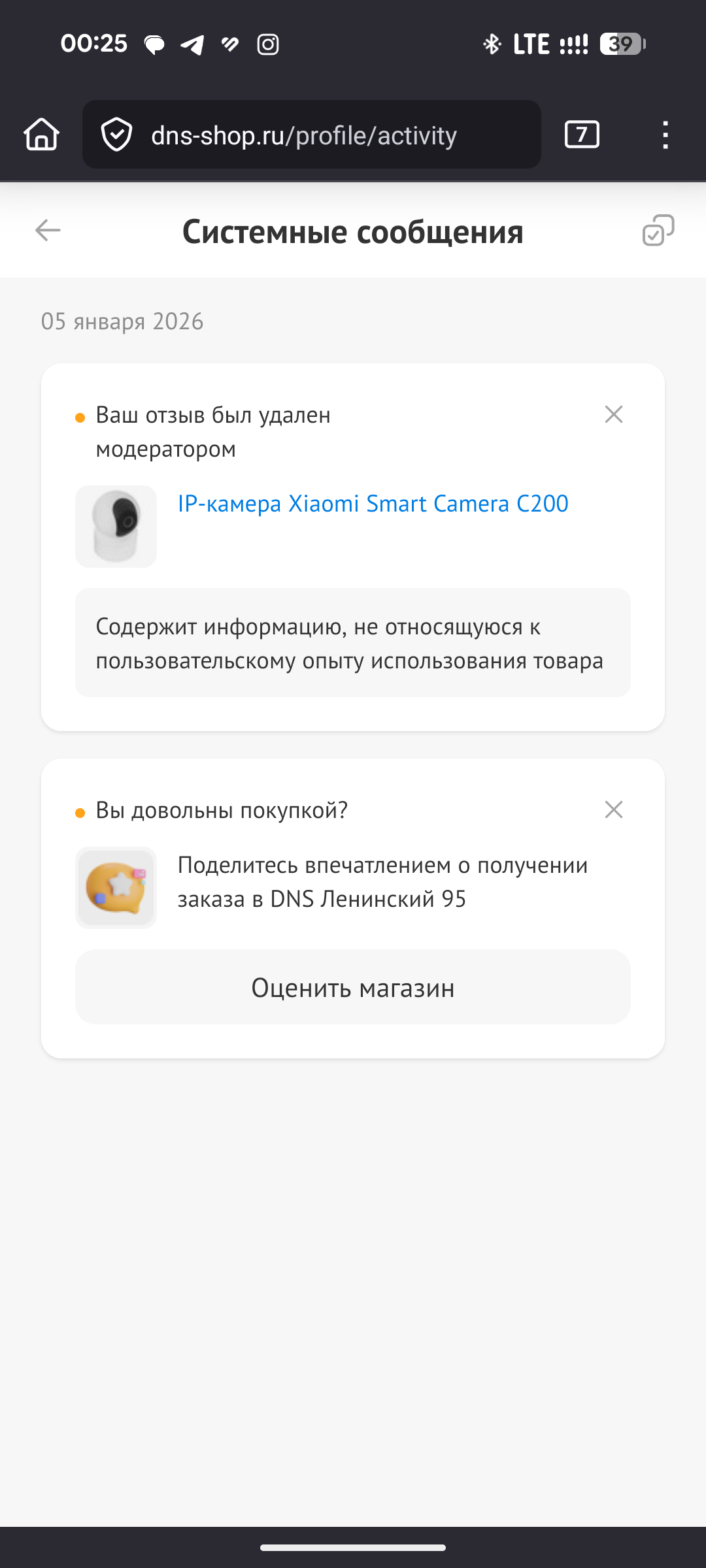Show the 7 open browser tabs
706x1568 pixels.
point(581,135)
